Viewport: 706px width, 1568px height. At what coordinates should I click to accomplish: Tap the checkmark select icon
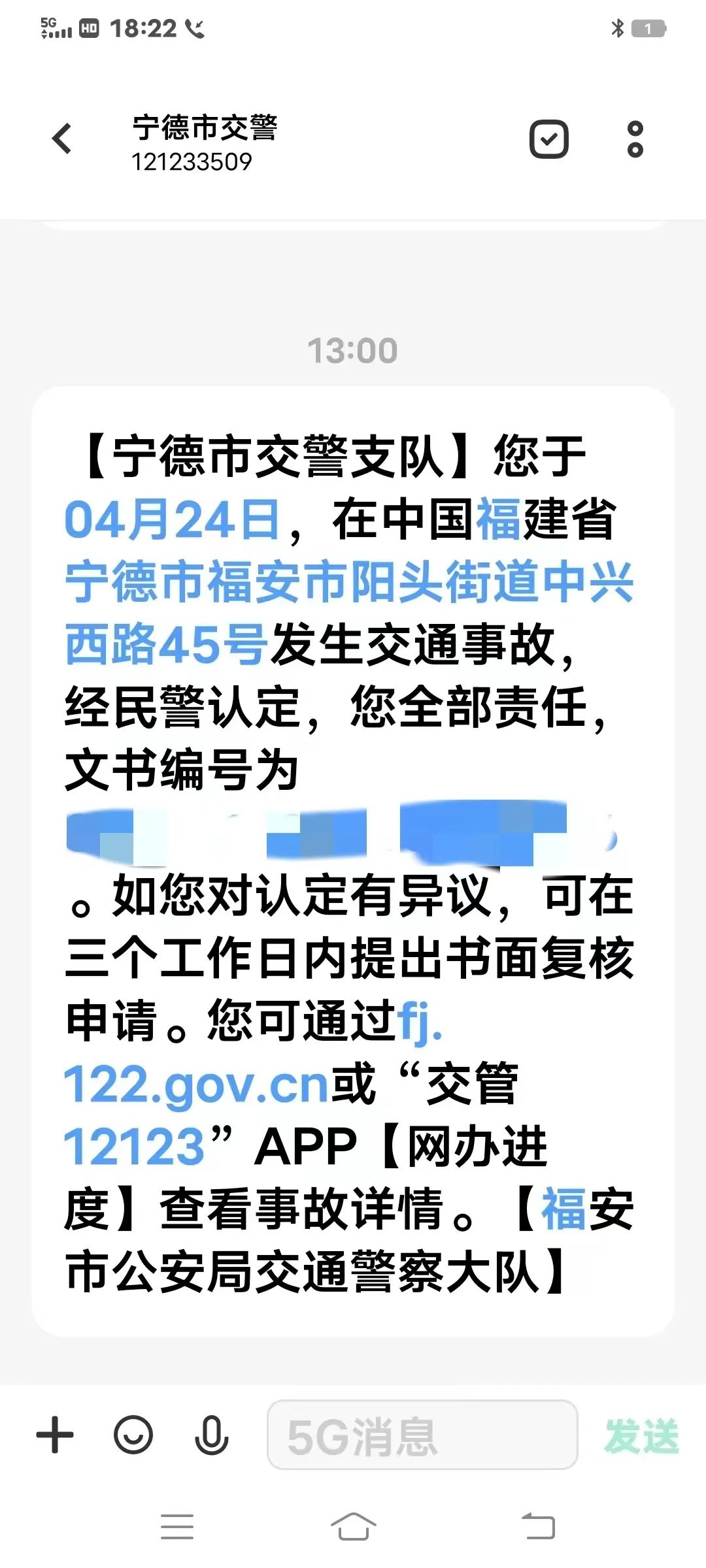point(548,139)
